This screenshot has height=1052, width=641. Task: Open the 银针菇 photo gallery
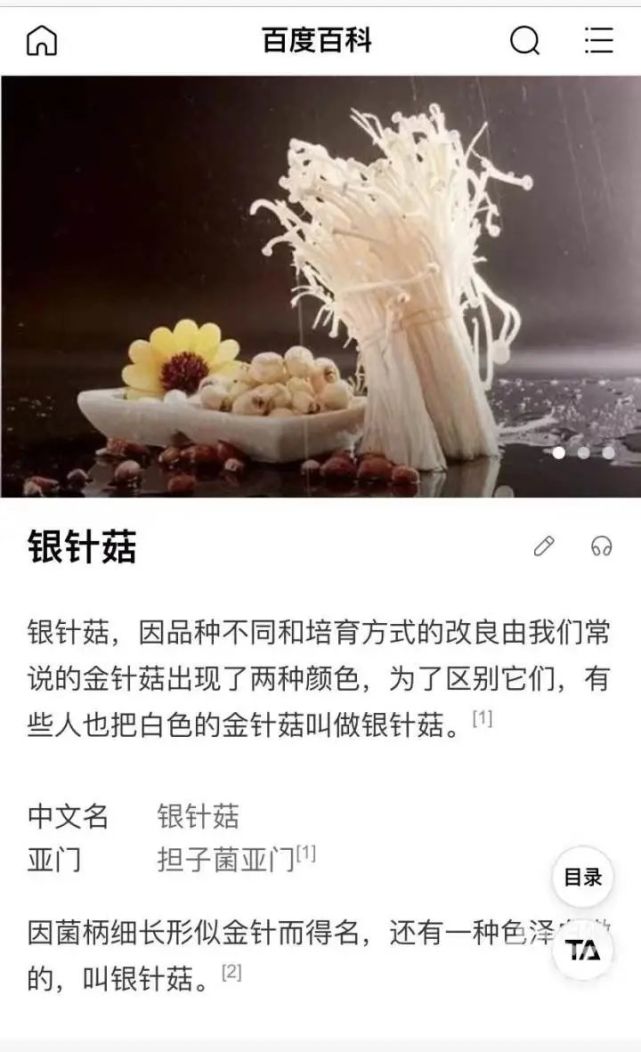point(320,285)
